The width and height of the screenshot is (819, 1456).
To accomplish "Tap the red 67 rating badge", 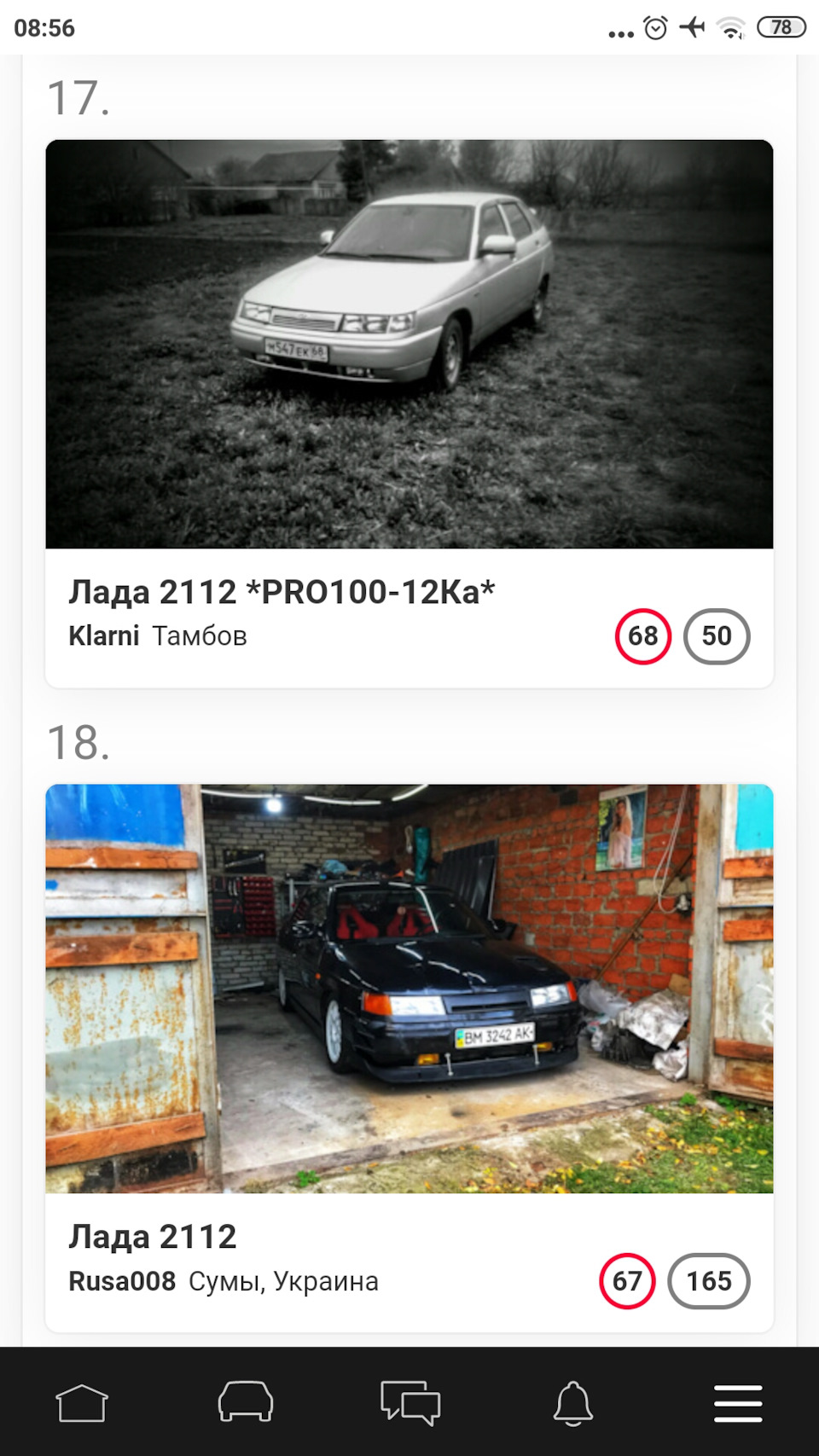I will coord(627,1281).
